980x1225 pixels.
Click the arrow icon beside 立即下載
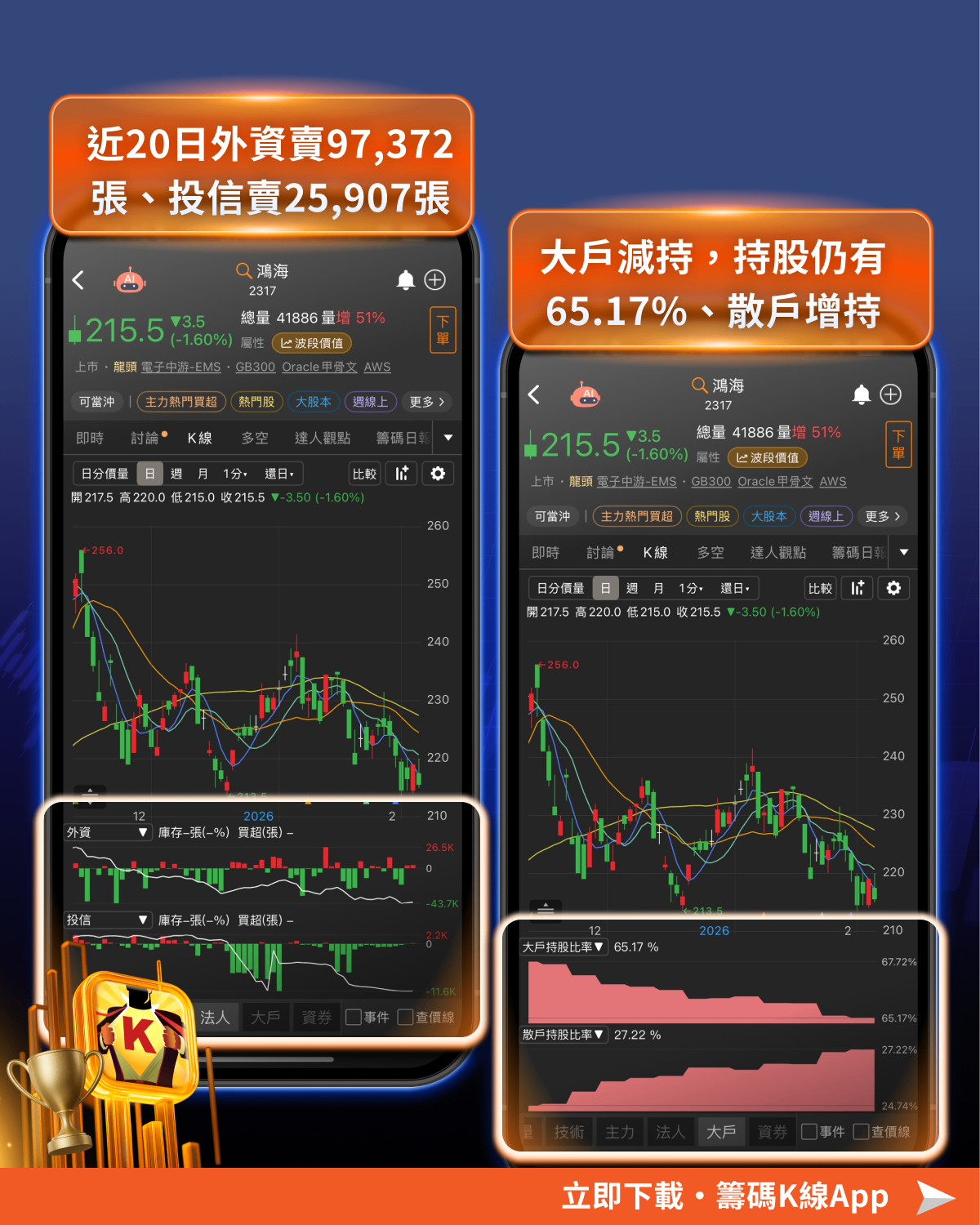(x=934, y=1195)
